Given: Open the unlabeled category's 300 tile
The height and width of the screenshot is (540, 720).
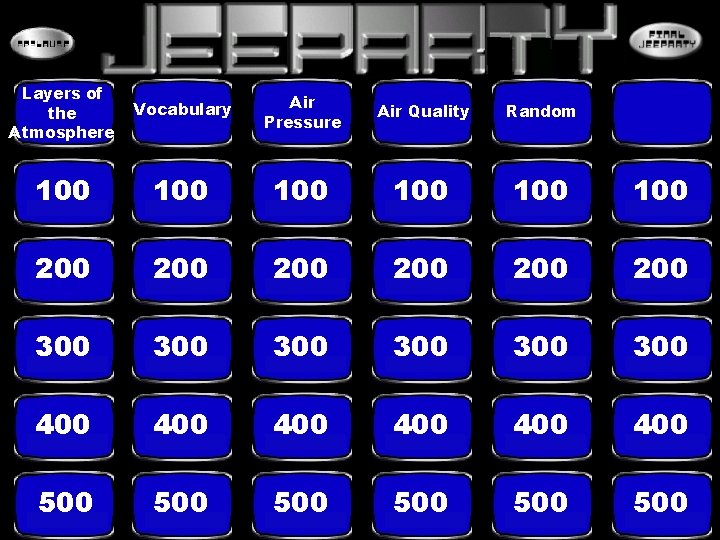Looking at the screenshot, I should pyautogui.click(x=662, y=349).
